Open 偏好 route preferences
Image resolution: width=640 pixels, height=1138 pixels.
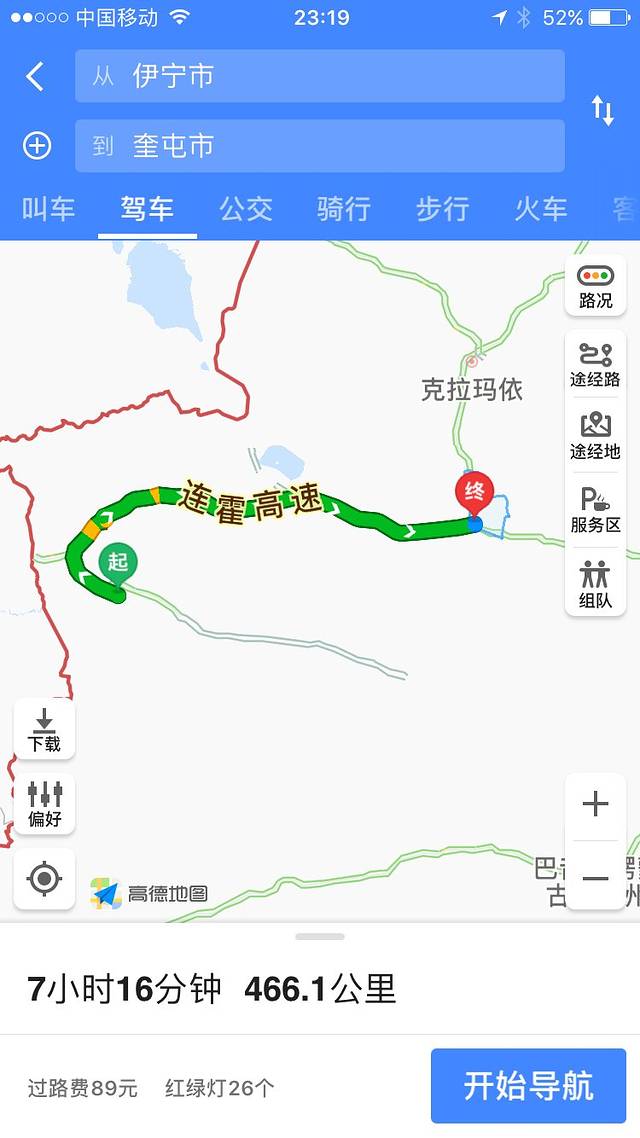pos(44,805)
